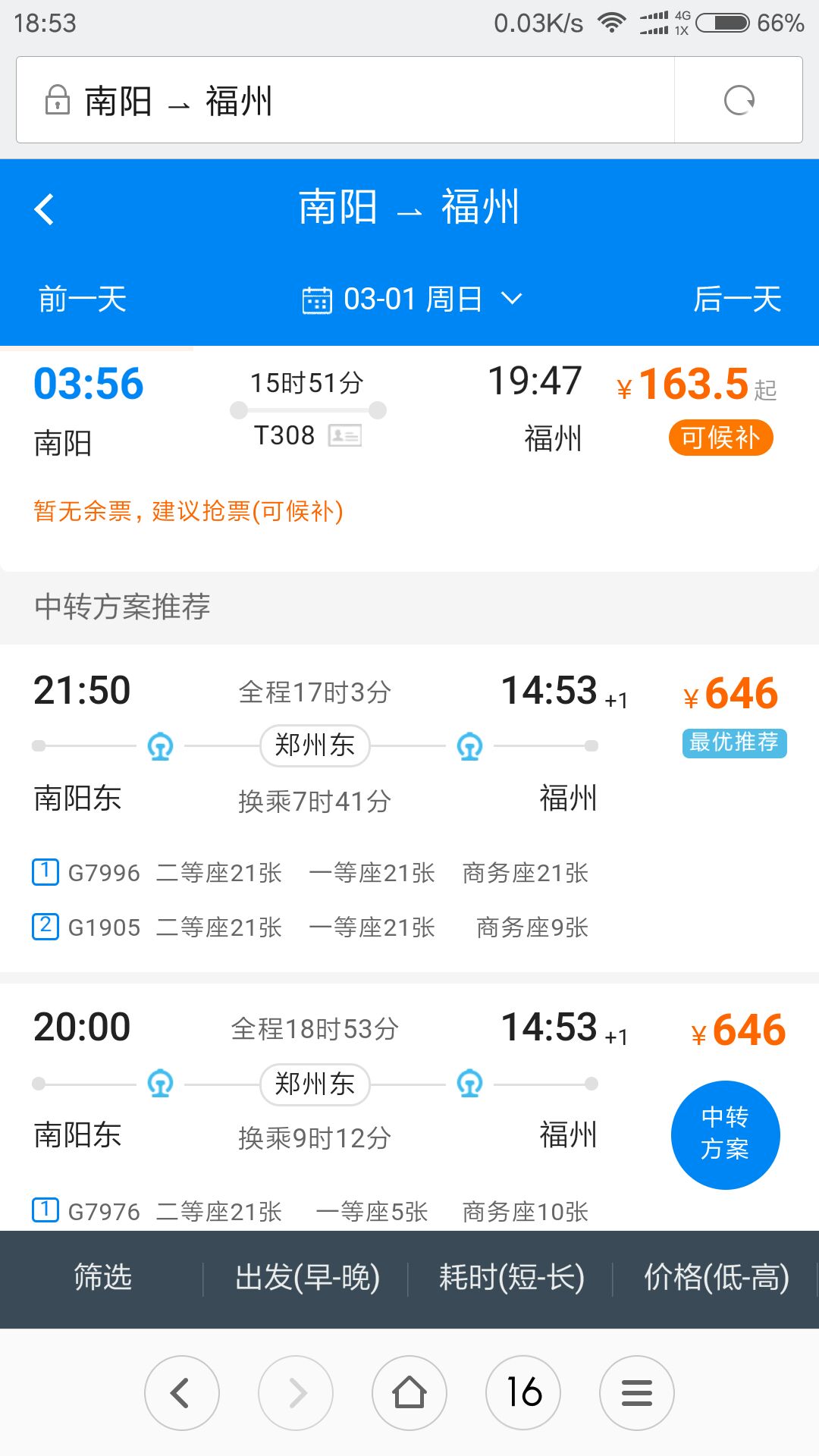This screenshot has width=819, height=1456.
Task: Select the 可候补 waitlist button
Action: 720,438
